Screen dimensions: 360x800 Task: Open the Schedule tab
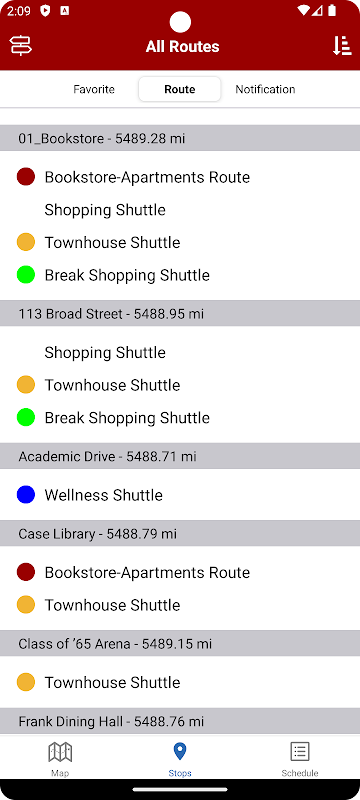pyautogui.click(x=300, y=759)
